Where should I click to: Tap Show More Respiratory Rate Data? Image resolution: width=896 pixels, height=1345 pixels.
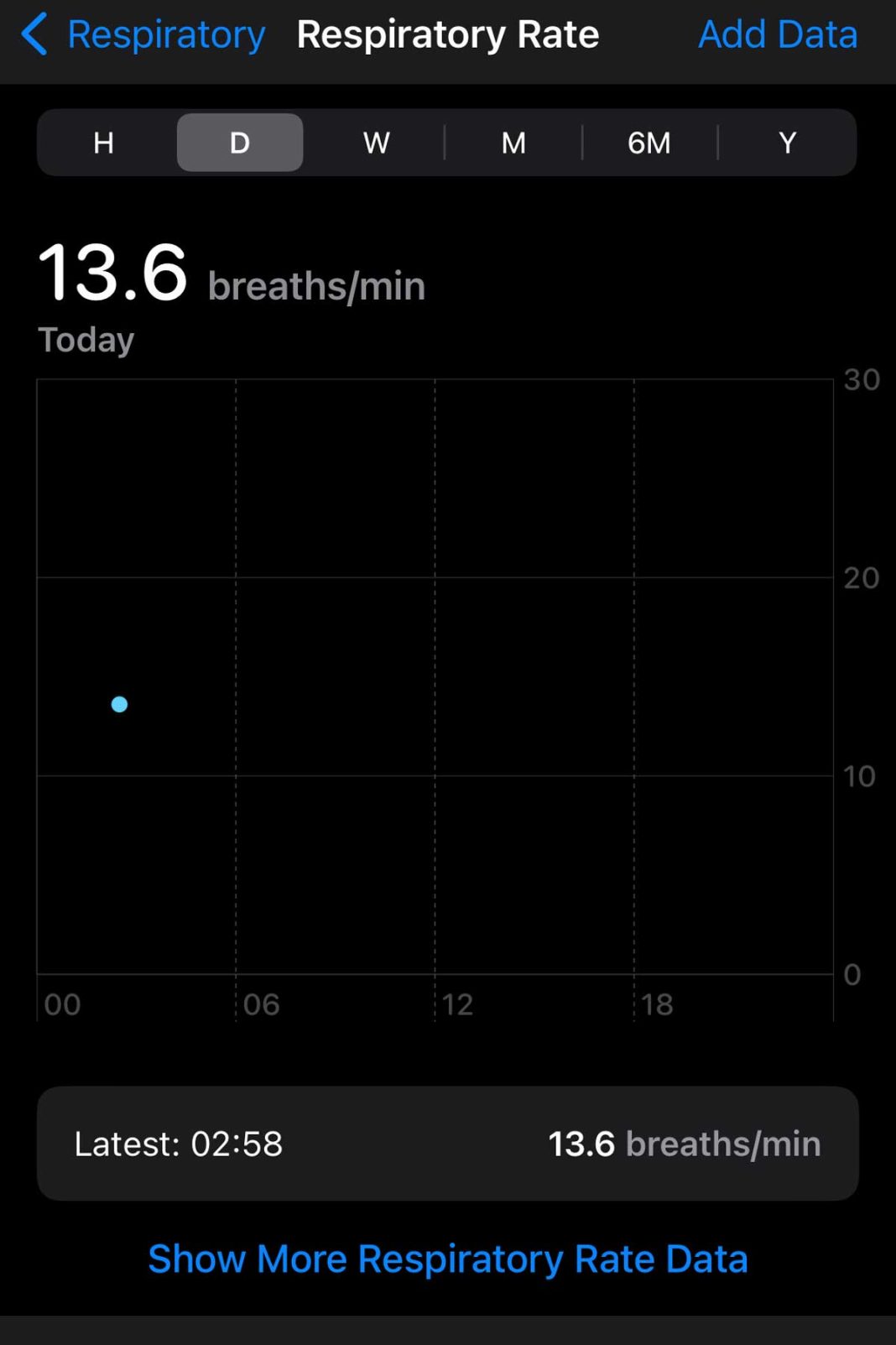(x=447, y=1258)
